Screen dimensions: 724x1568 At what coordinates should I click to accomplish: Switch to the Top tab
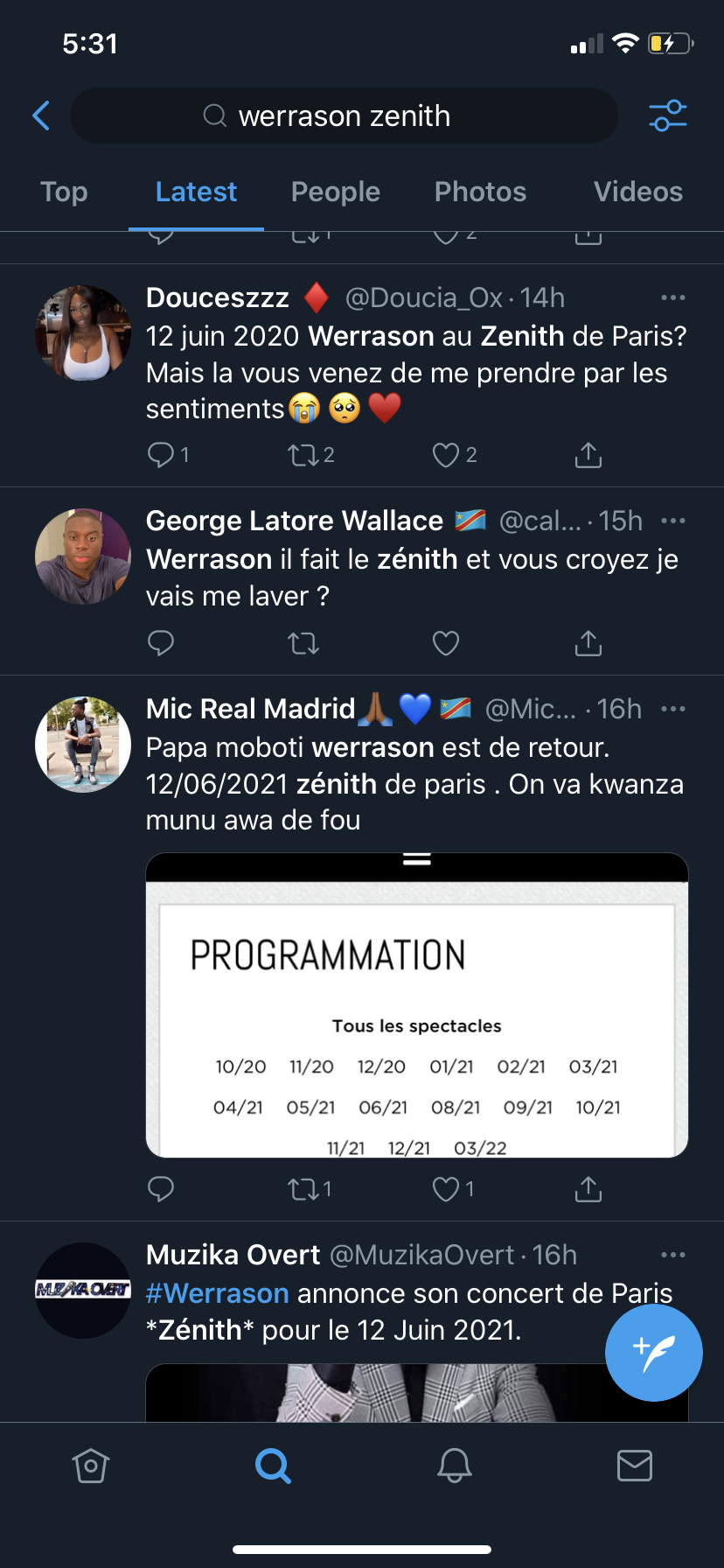(64, 192)
